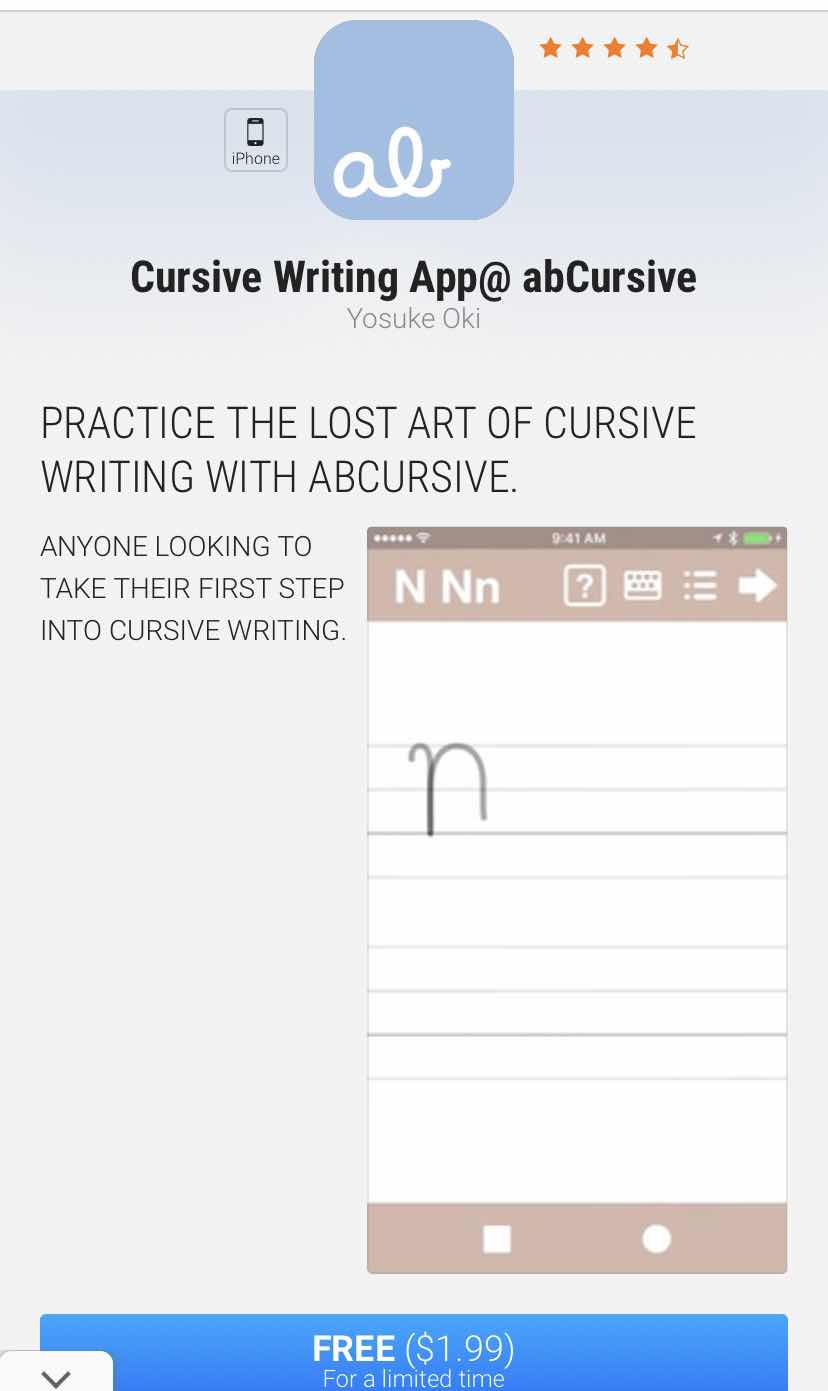Tap the FREE ($1.99) download button
This screenshot has height=1391, width=828.
(x=413, y=1352)
